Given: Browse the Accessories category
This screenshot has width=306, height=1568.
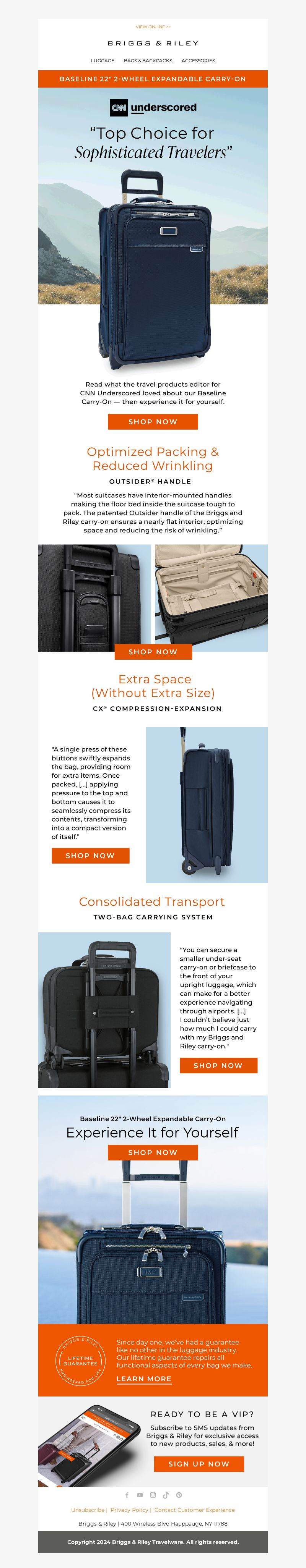Looking at the screenshot, I should pyautogui.click(x=198, y=61).
